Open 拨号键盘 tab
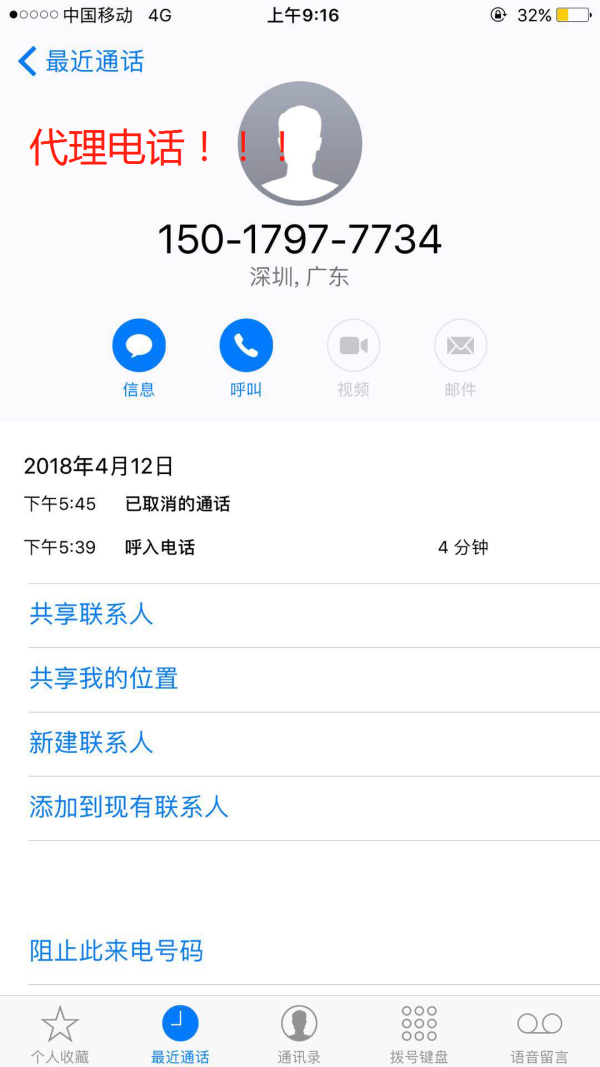 [419, 1033]
